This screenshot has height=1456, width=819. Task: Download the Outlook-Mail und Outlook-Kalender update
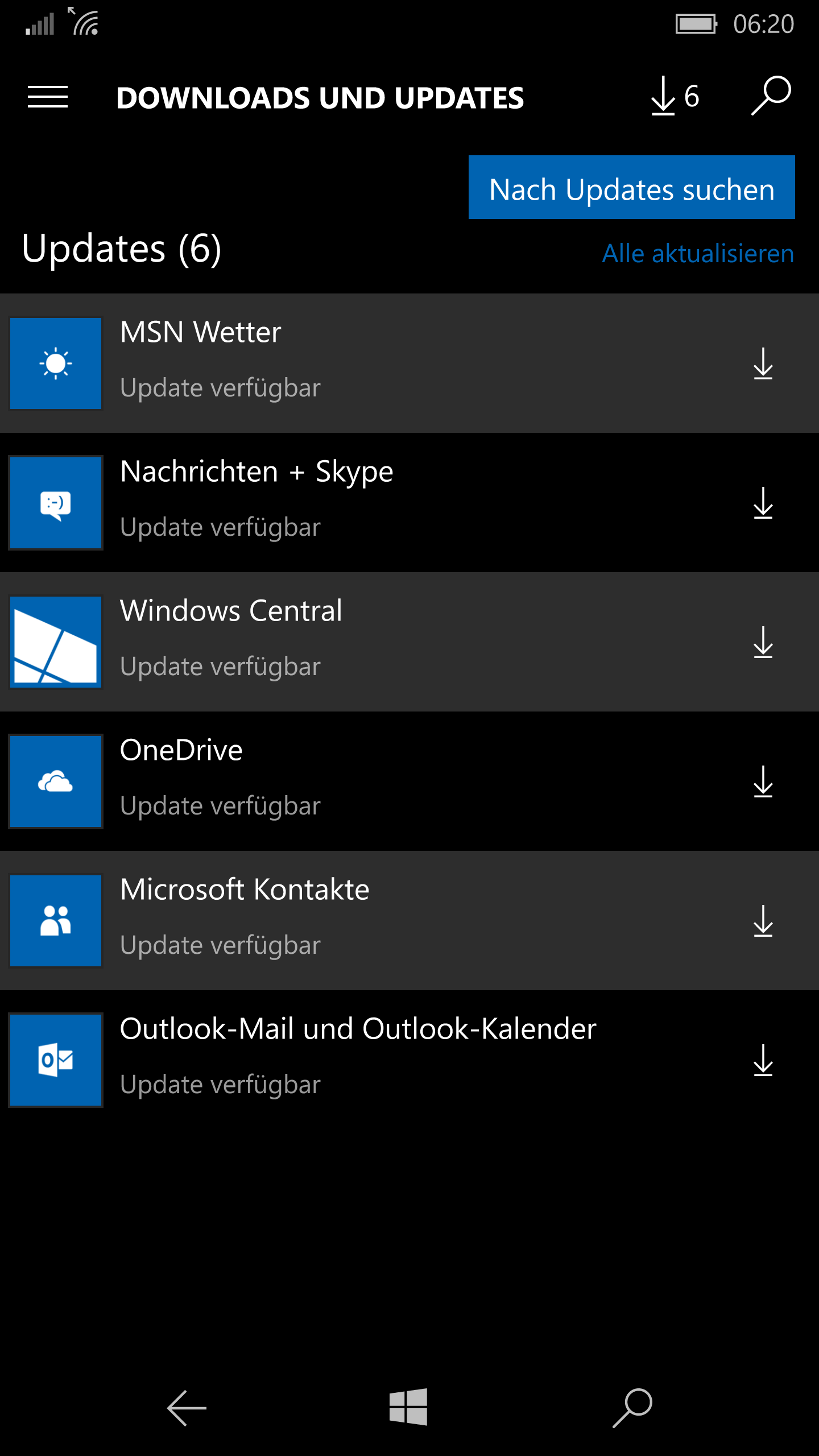click(x=763, y=1060)
